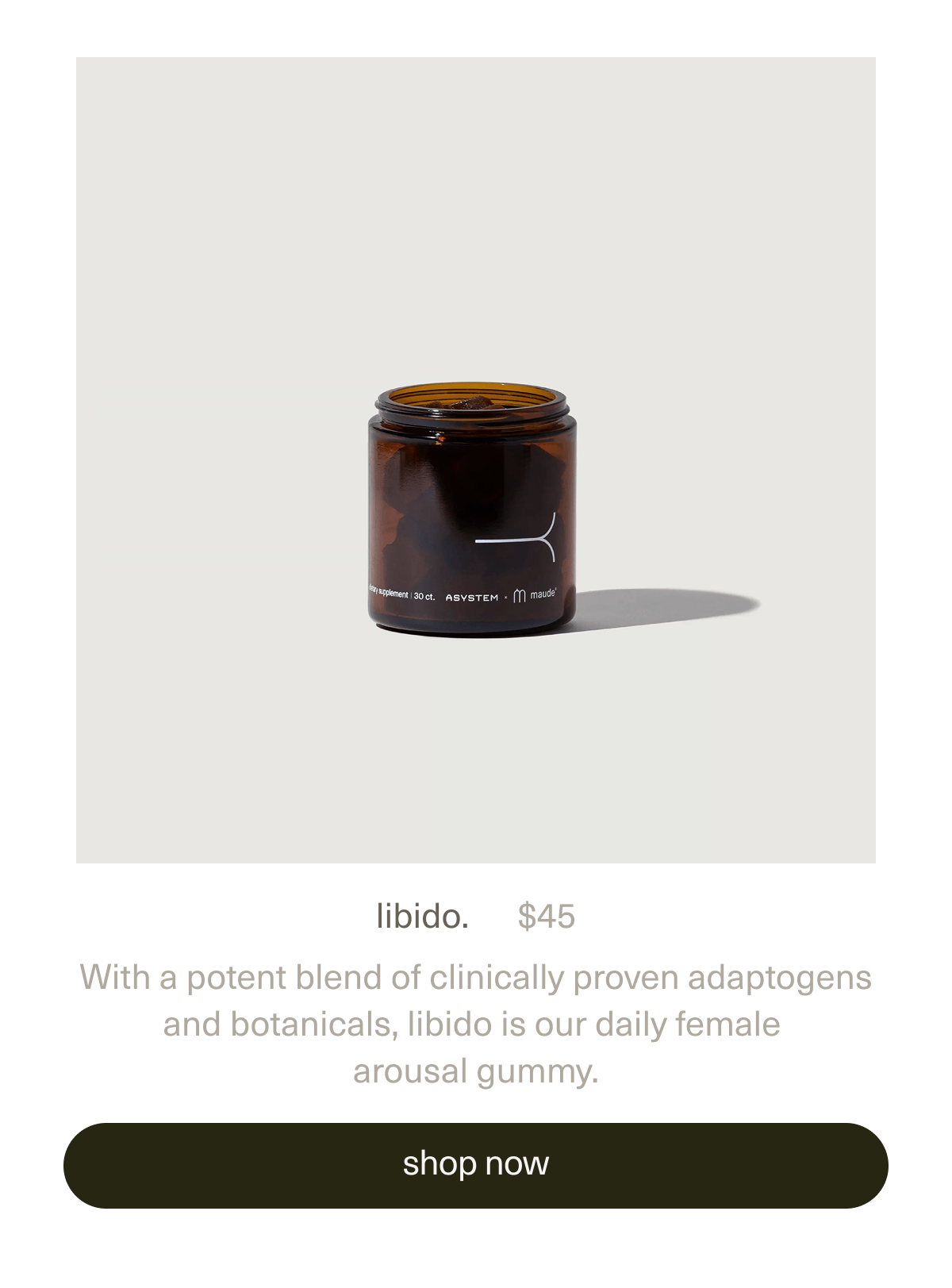This screenshot has height=1288, width=952.
Task: Click the ASYSTEM logo on the jar label
Action: (x=472, y=596)
